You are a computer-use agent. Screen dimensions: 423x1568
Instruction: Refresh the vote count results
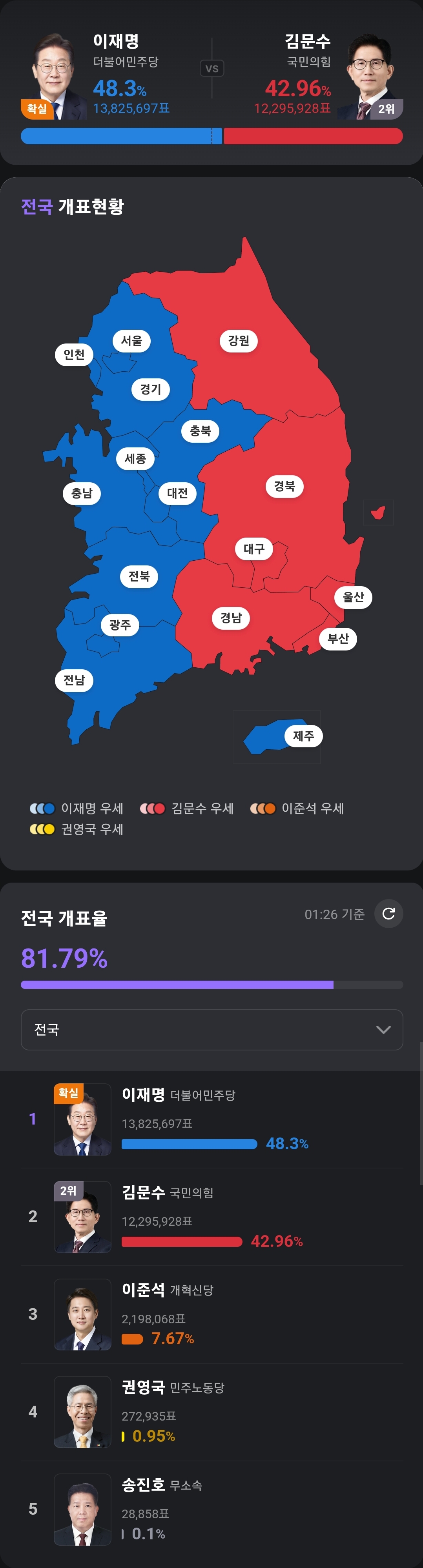click(x=388, y=914)
